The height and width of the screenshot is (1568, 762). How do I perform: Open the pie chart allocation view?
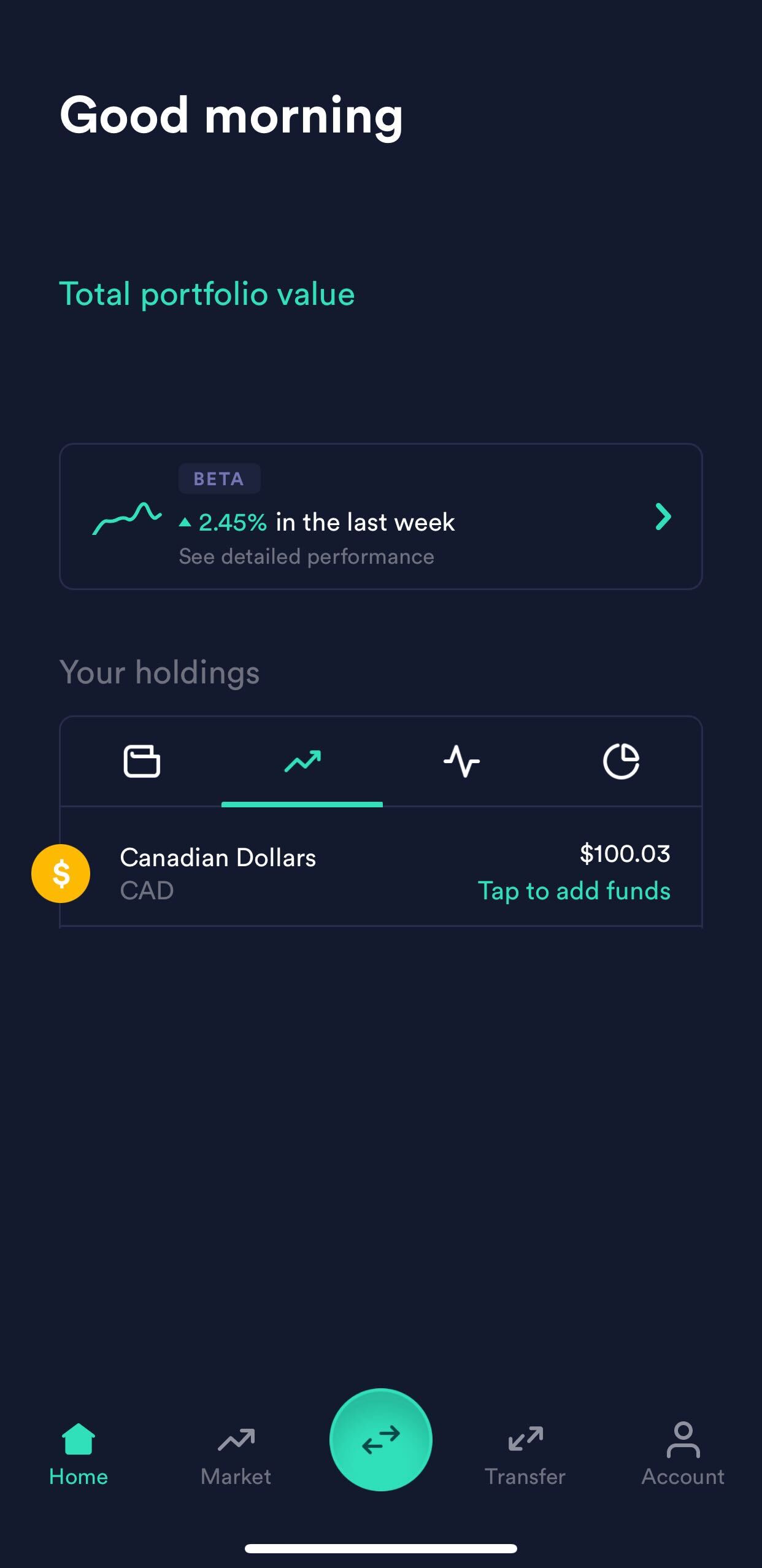coord(622,762)
